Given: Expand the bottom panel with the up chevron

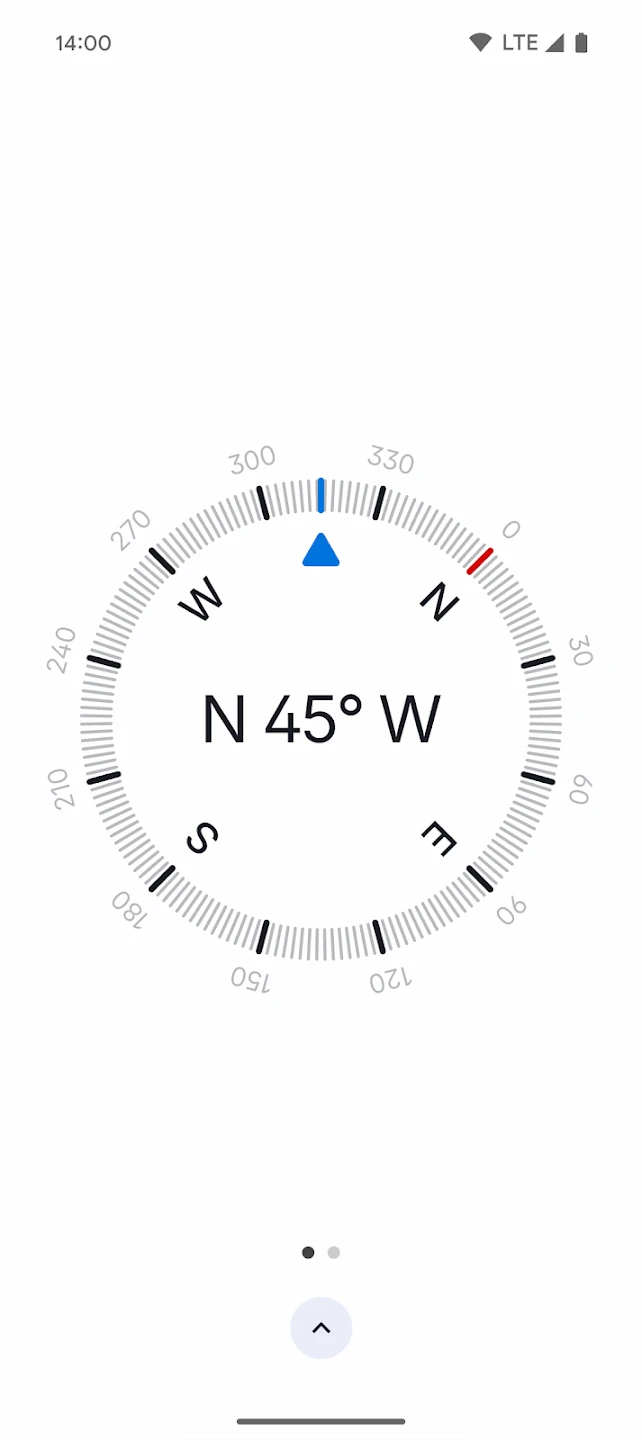Looking at the screenshot, I should (x=321, y=1328).
